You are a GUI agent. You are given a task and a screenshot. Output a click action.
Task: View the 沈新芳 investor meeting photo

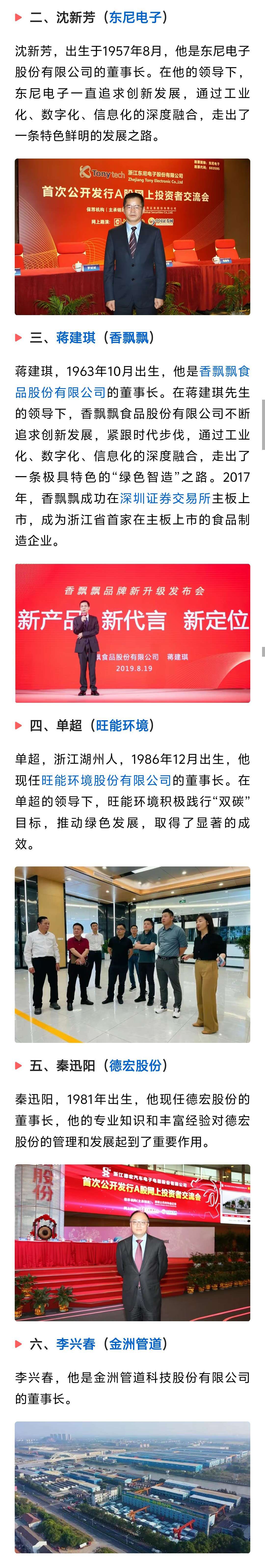(132, 237)
